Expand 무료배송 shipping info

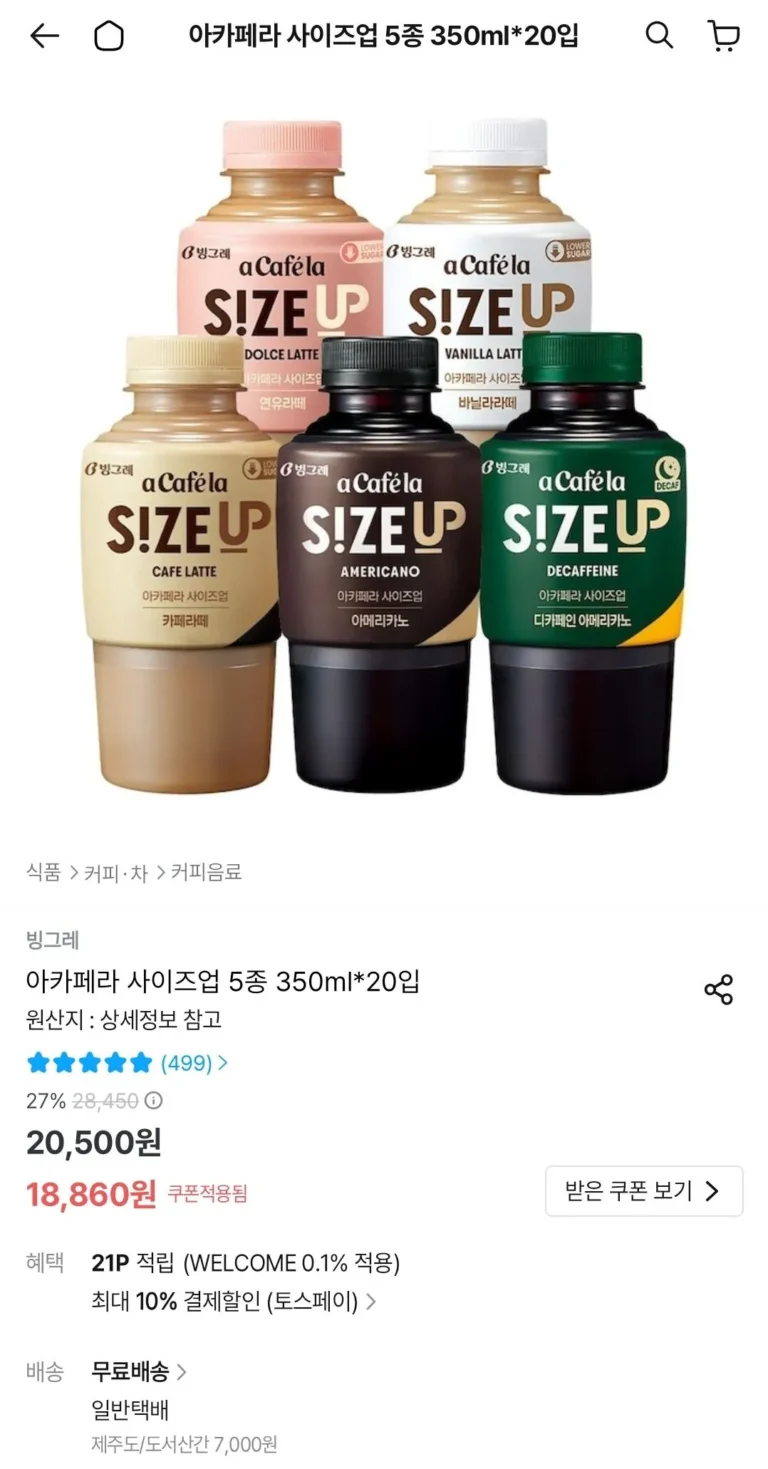139,1371
